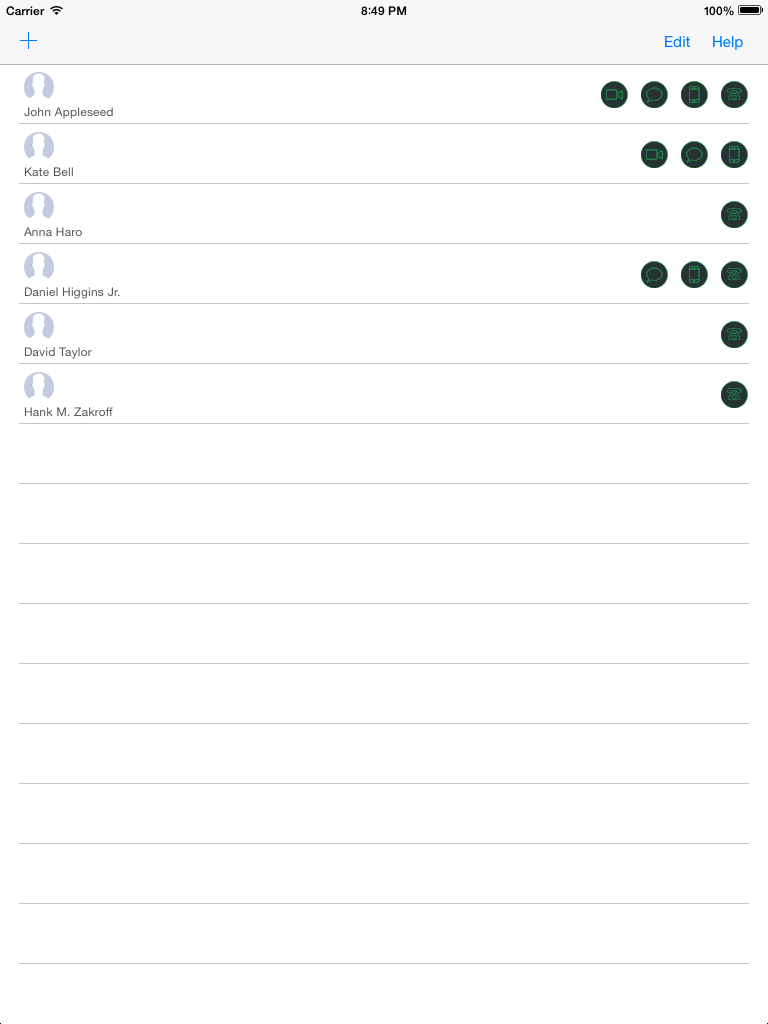768x1024 pixels.
Task: Open the Edit mode
Action: (676, 42)
